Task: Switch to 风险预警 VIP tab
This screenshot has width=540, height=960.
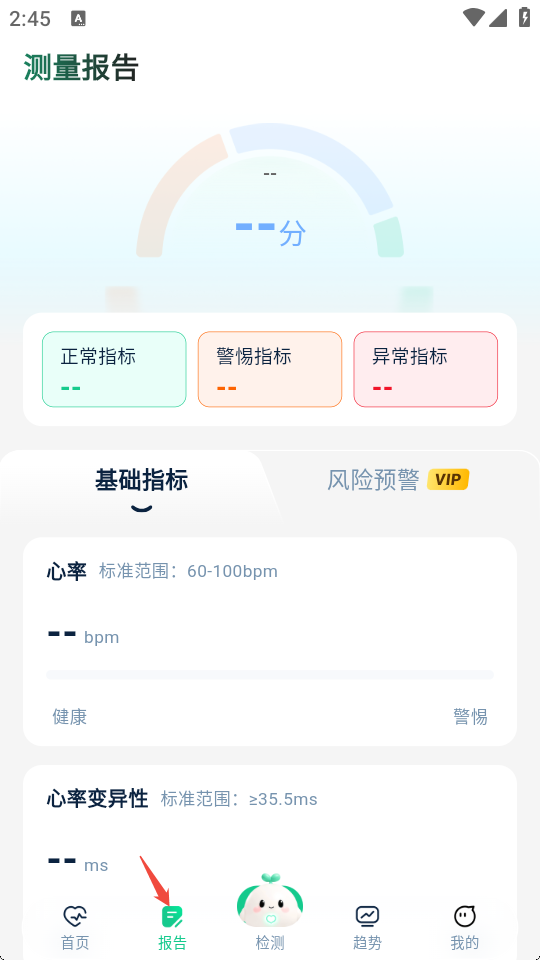Action: [x=398, y=480]
